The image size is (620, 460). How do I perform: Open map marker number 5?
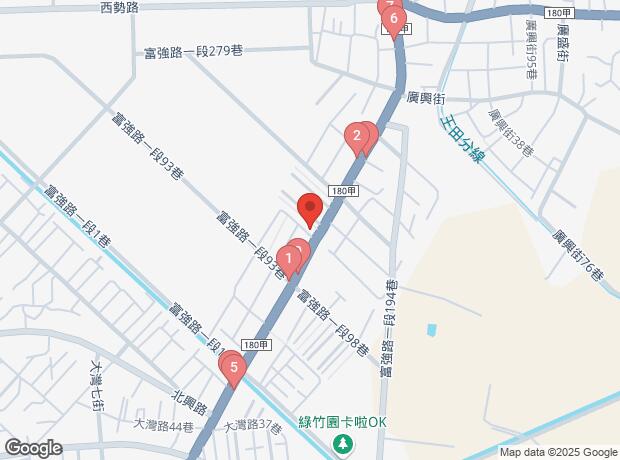(x=233, y=368)
